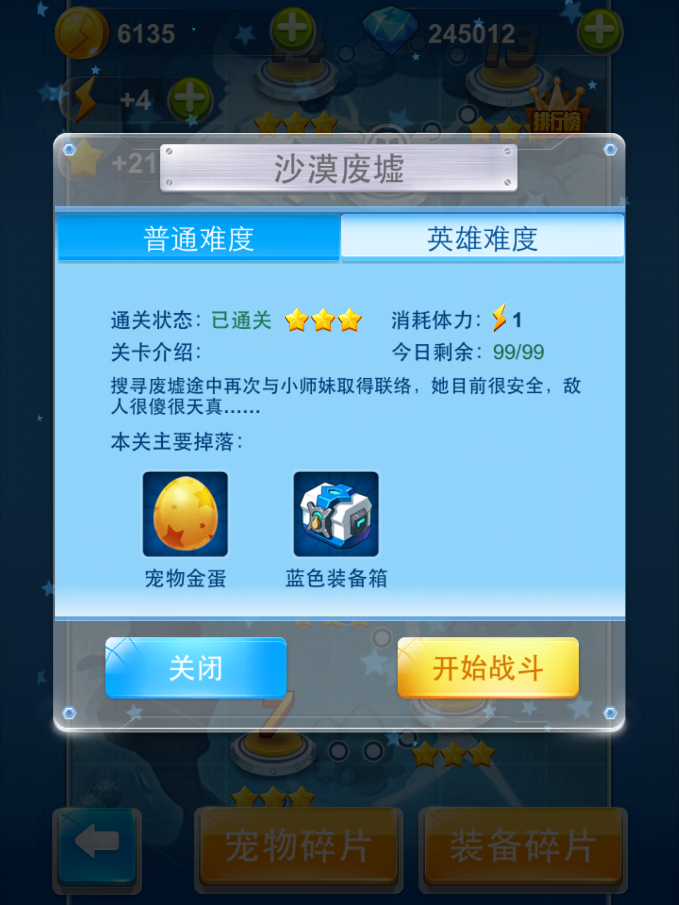Tap 开始战斗 to start the battle
Image resolution: width=679 pixels, height=905 pixels.
tap(488, 667)
